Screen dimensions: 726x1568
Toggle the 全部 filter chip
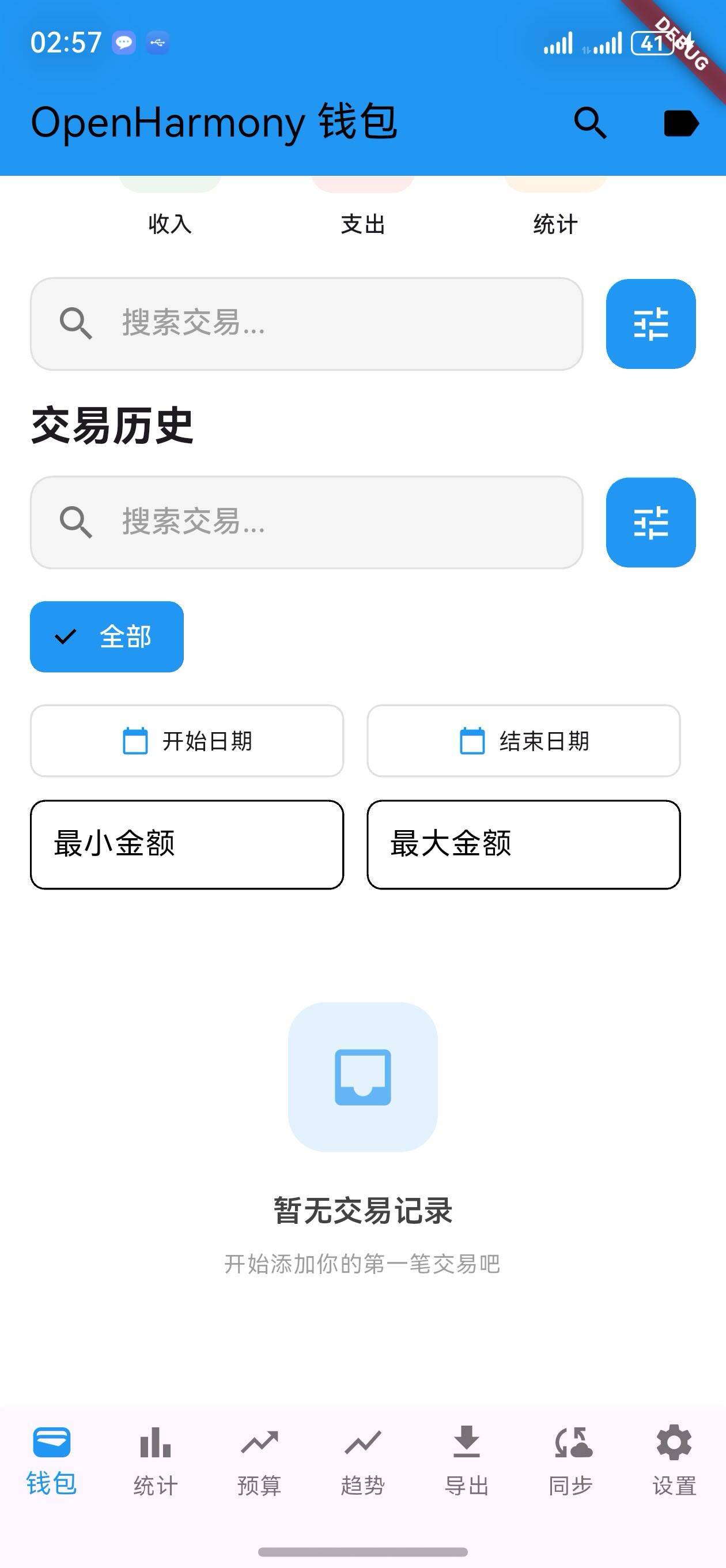coord(107,635)
